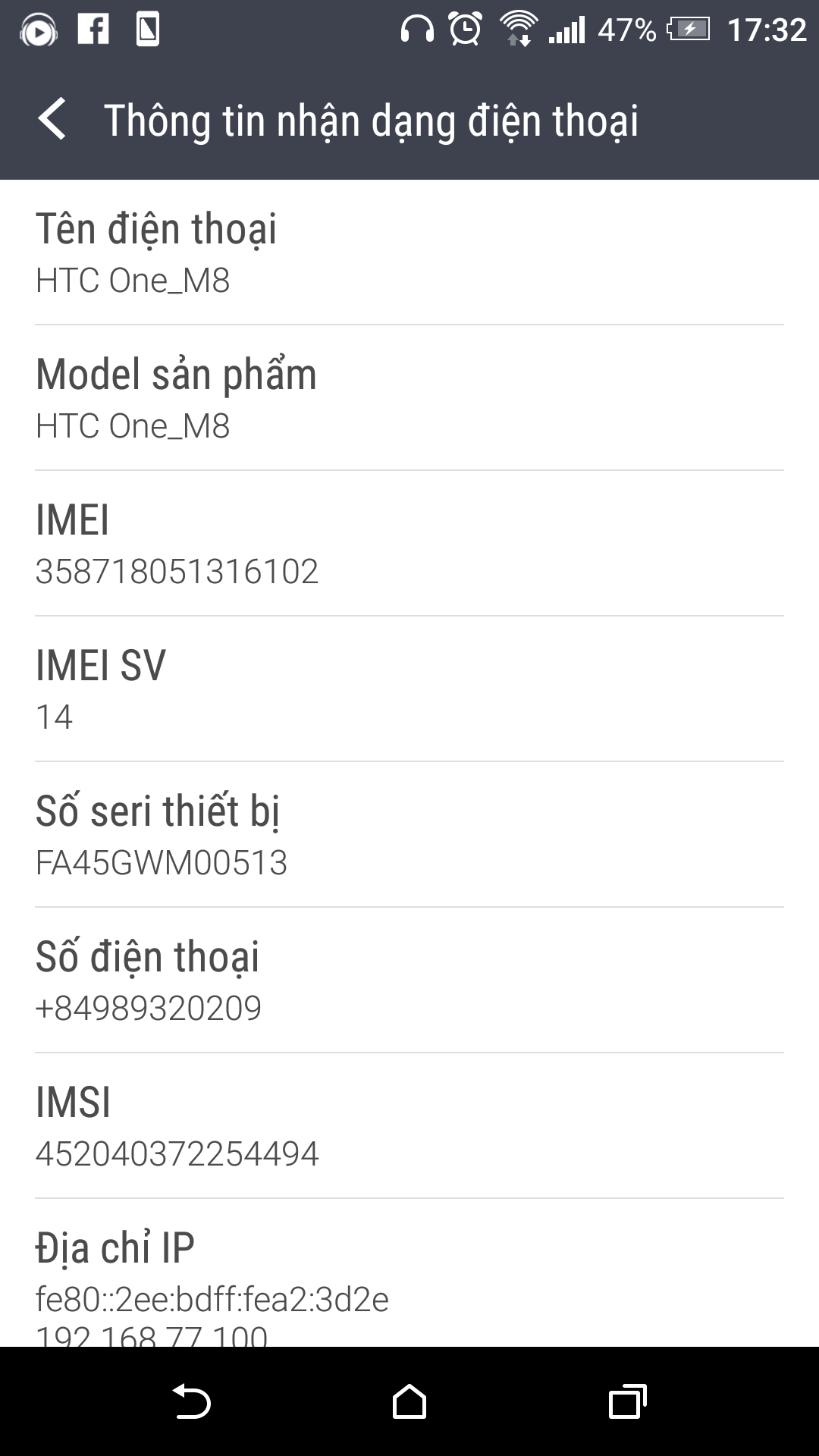
Task: Open the Tên điện thoại row
Action: [x=409, y=253]
